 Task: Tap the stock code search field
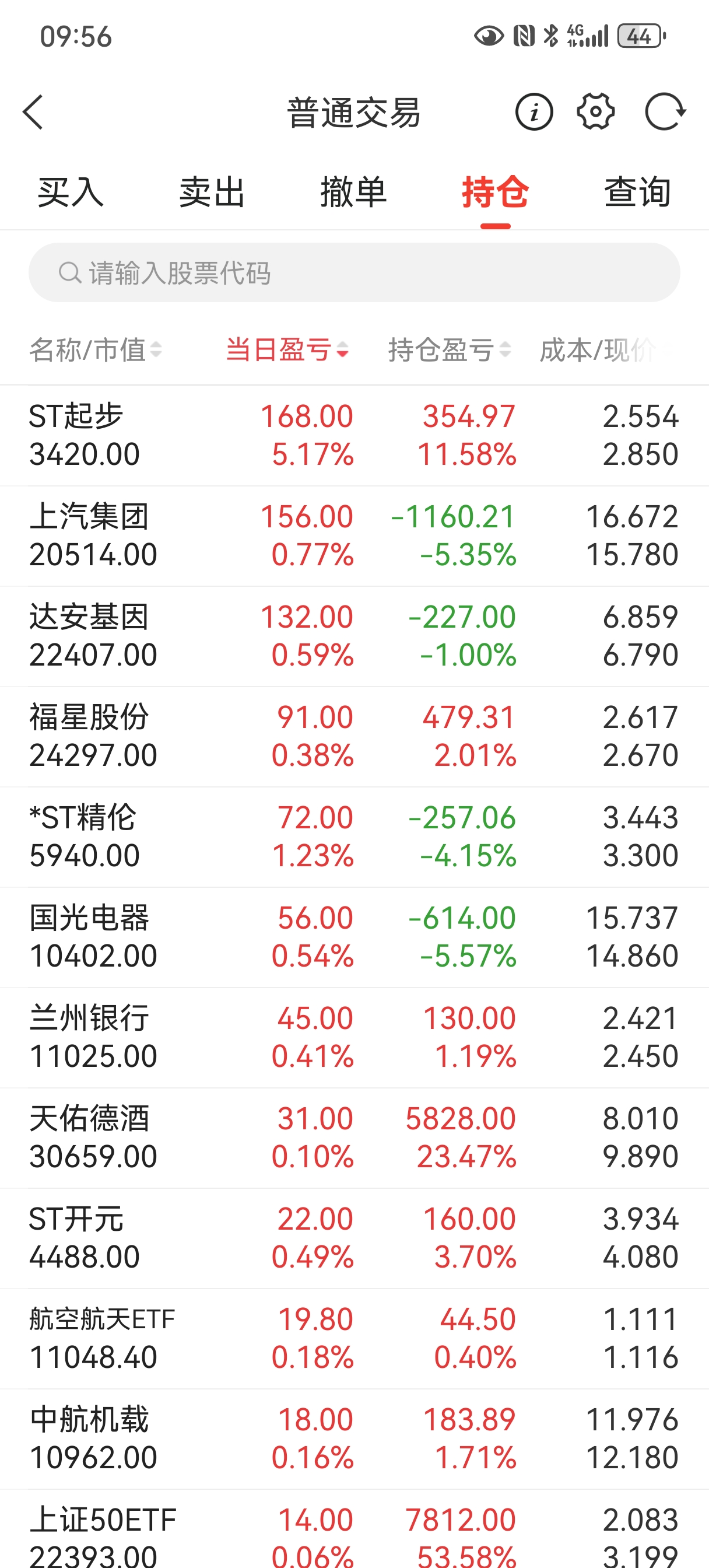(354, 272)
